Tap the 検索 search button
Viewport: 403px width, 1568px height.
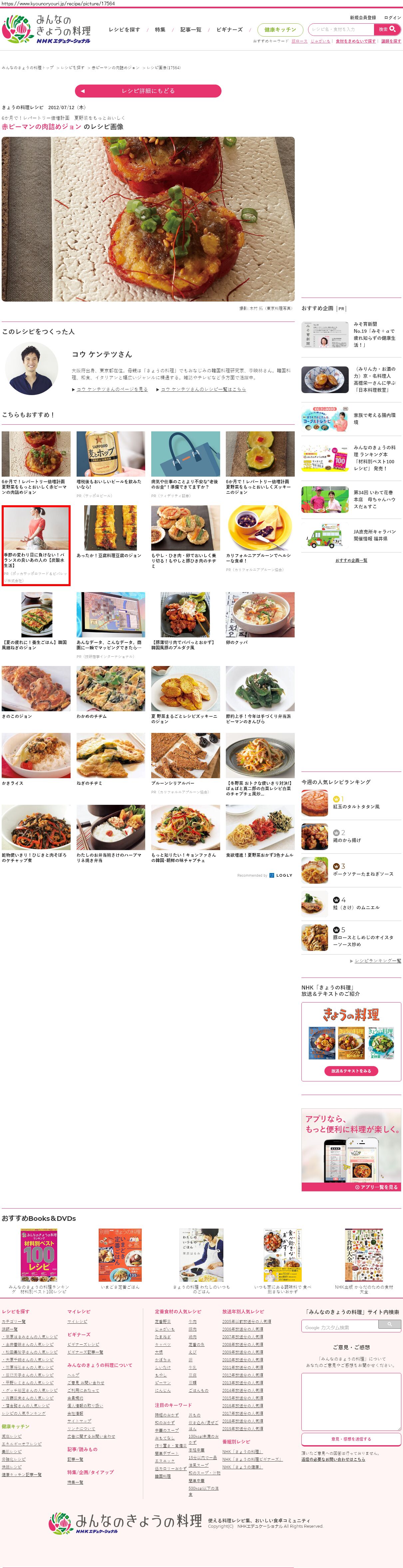point(387,29)
